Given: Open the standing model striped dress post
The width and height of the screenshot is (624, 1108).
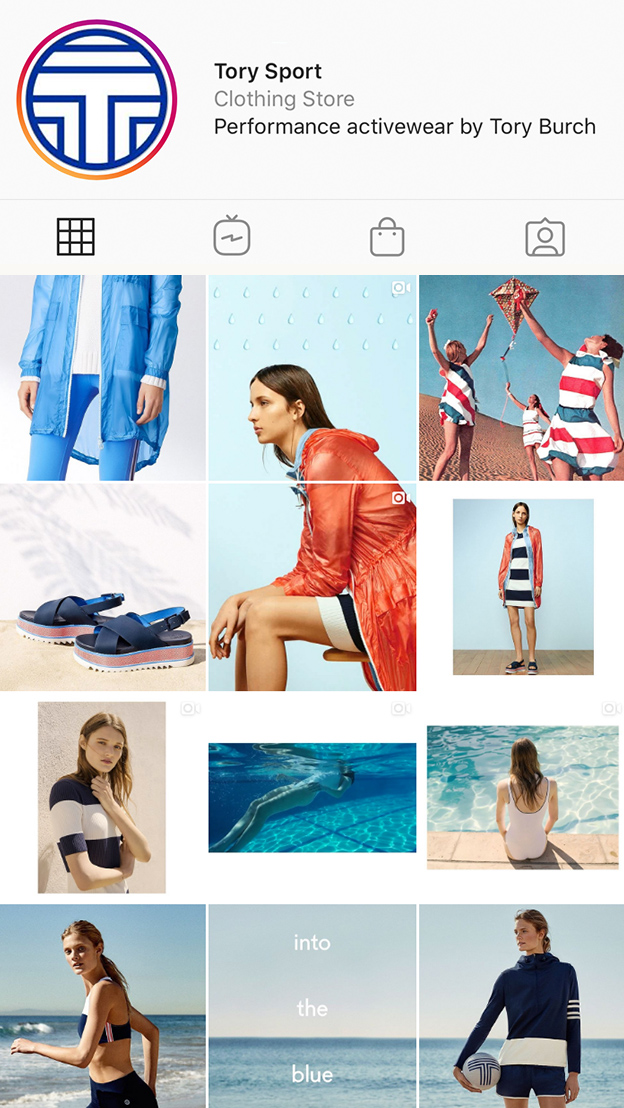Looking at the screenshot, I should pos(522,587).
